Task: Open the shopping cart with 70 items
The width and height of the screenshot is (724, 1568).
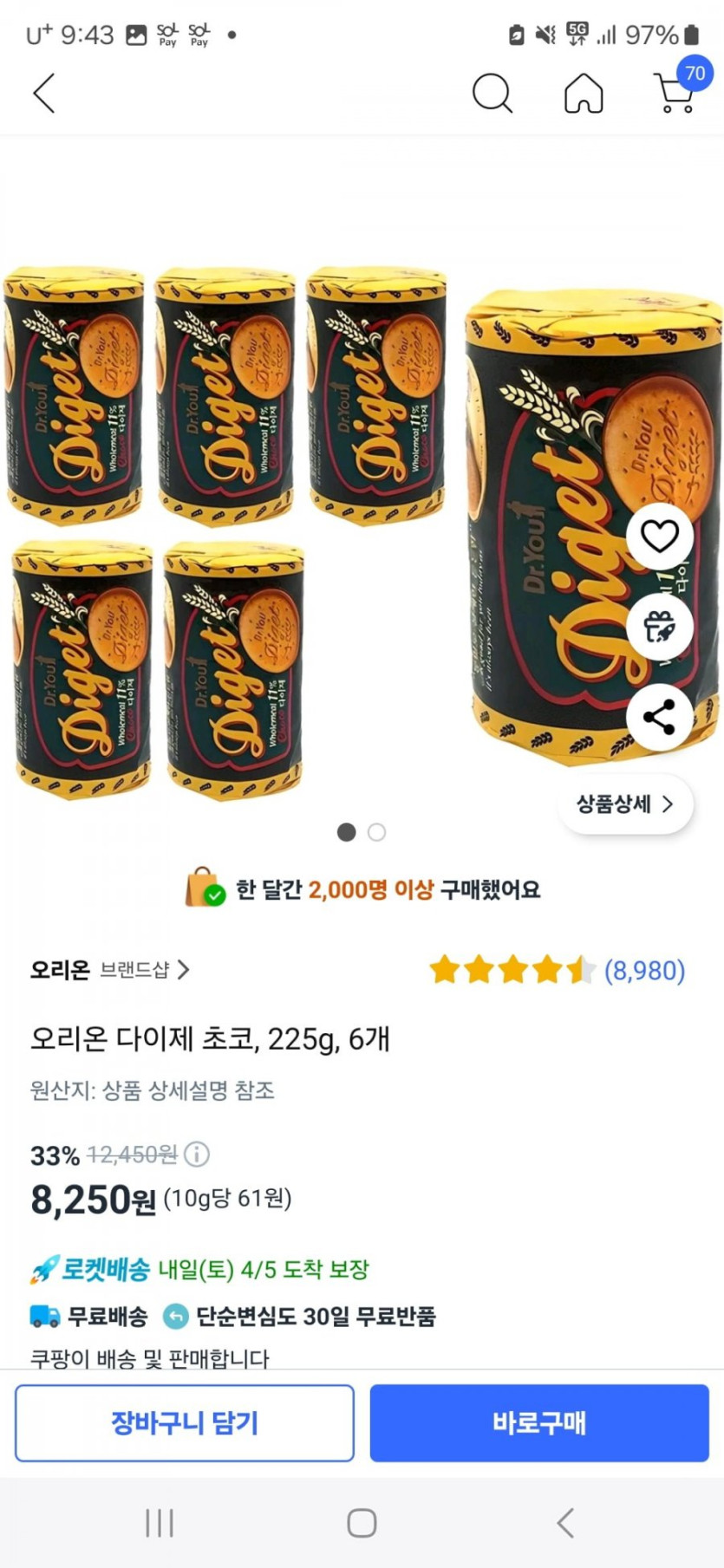Action: [x=676, y=91]
